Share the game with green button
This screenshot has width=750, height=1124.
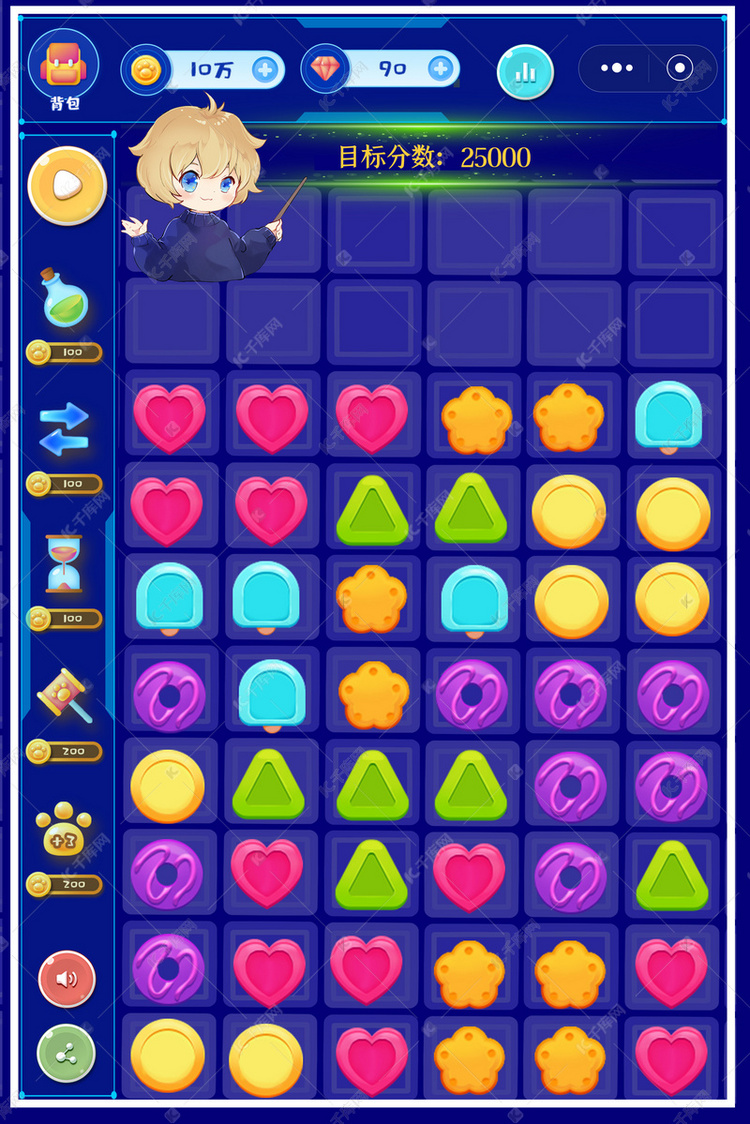66,1053
